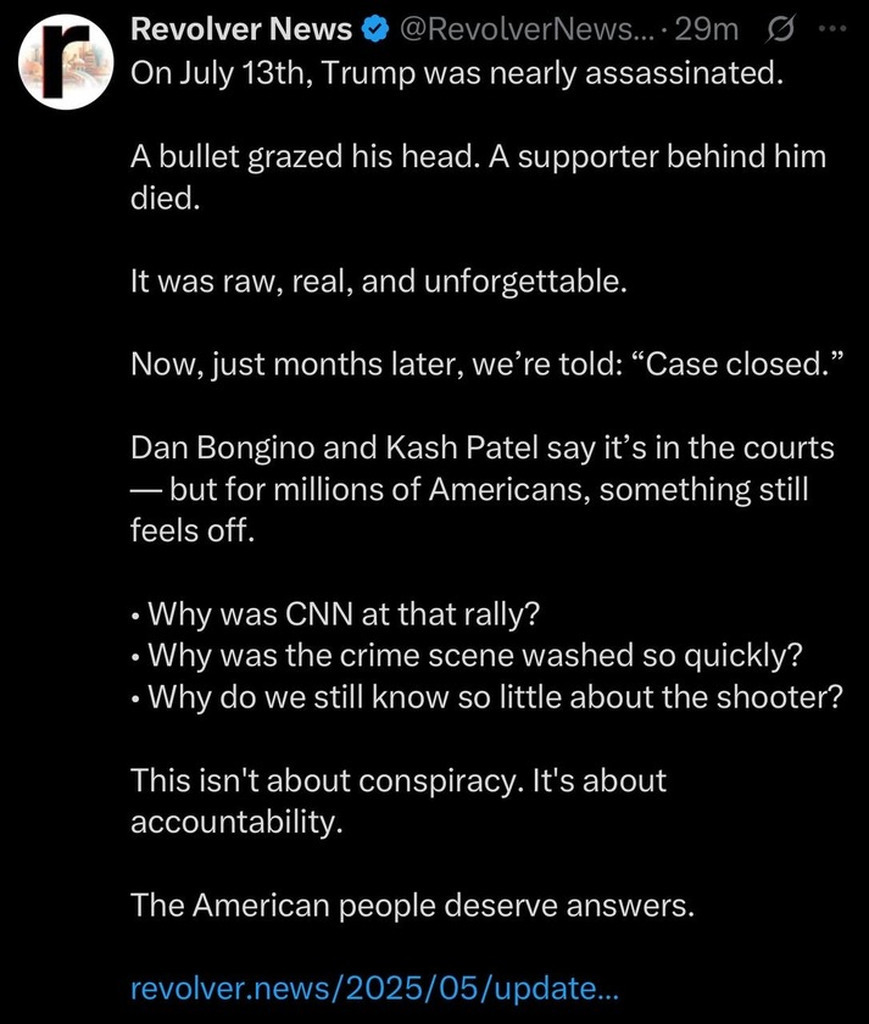Open the revolver.news article link
Image resolution: width=869 pixels, height=1024 pixels.
point(376,989)
